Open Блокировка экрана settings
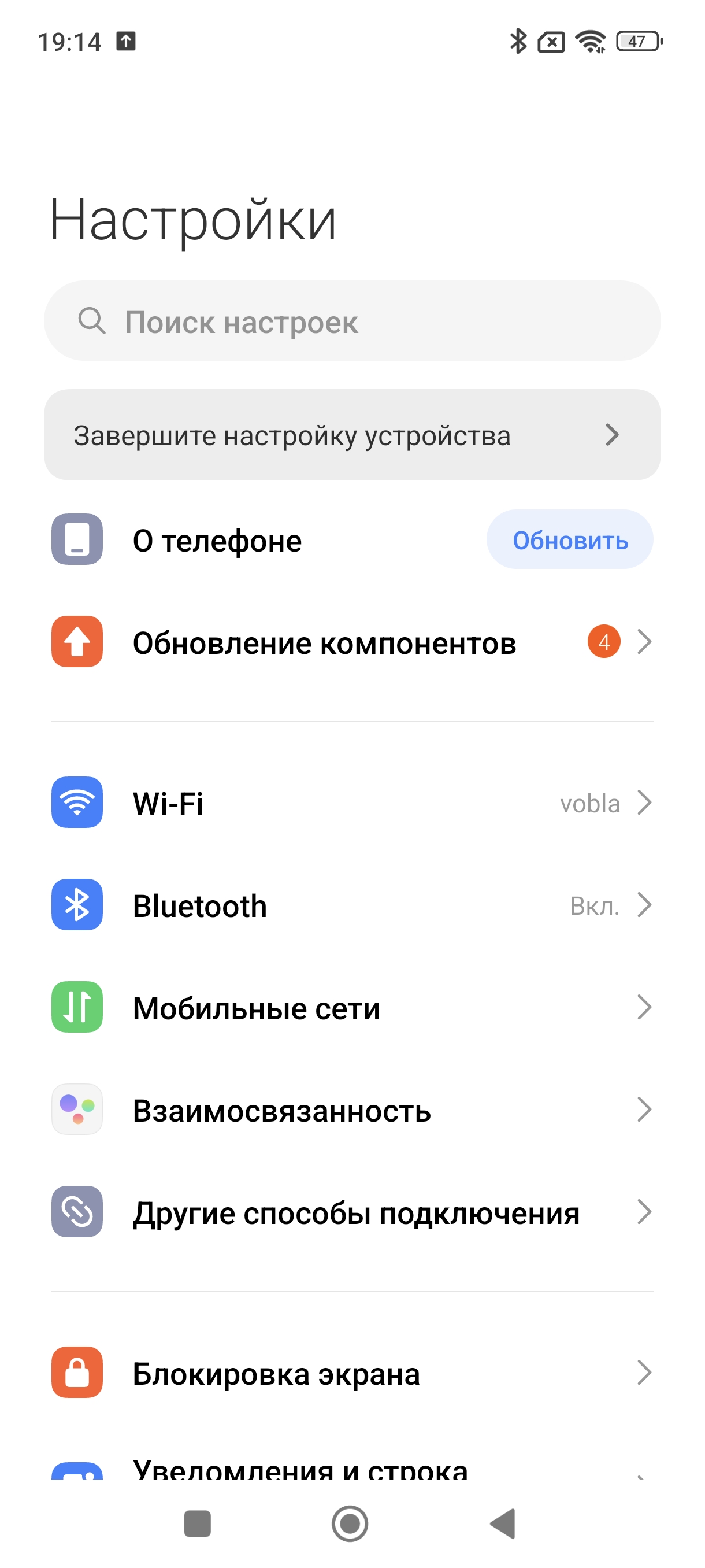 (x=352, y=1373)
